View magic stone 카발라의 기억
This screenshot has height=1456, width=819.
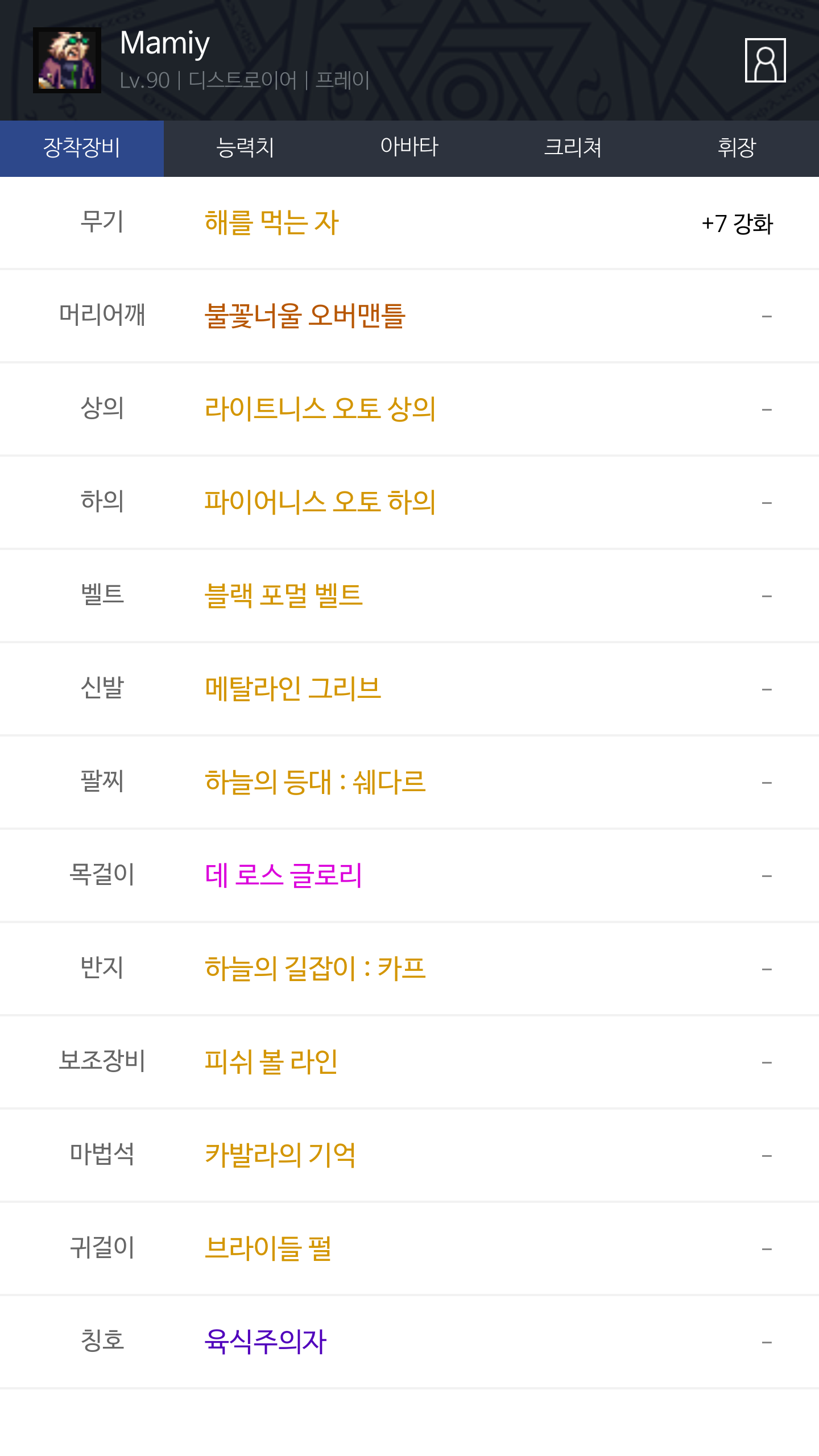[x=280, y=1155]
